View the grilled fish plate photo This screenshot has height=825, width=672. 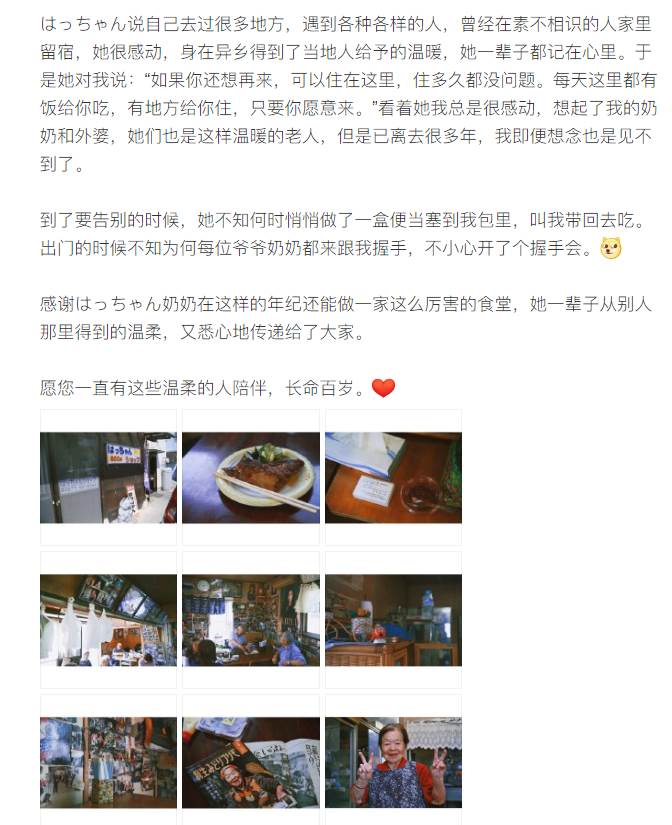(251, 477)
